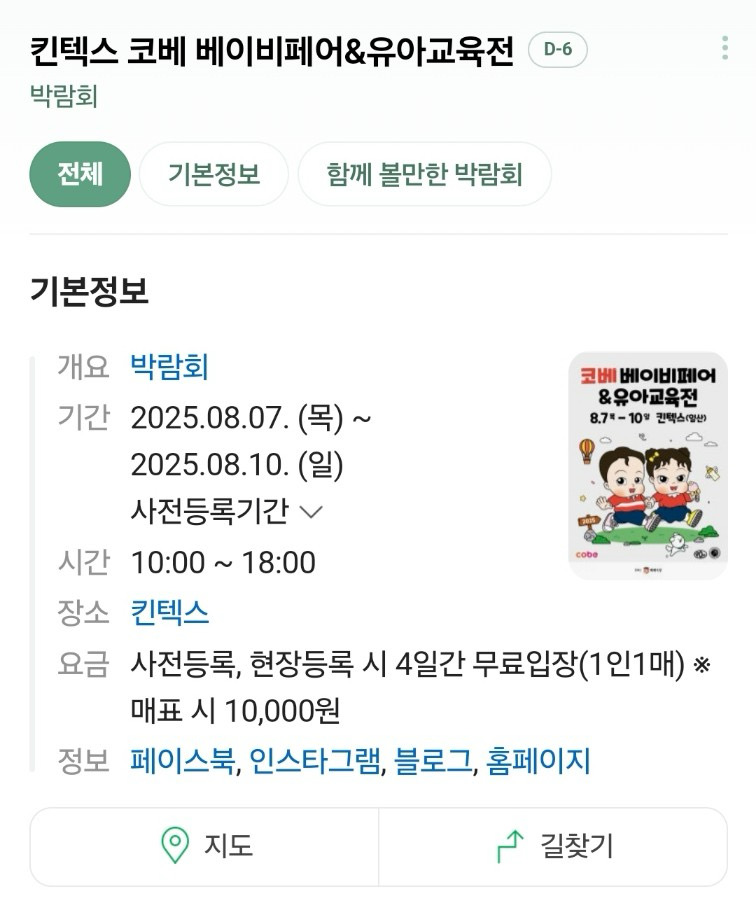Image resolution: width=756 pixels, height=900 pixels.
Task: Visit the 홈페이지 link
Action: [538, 762]
